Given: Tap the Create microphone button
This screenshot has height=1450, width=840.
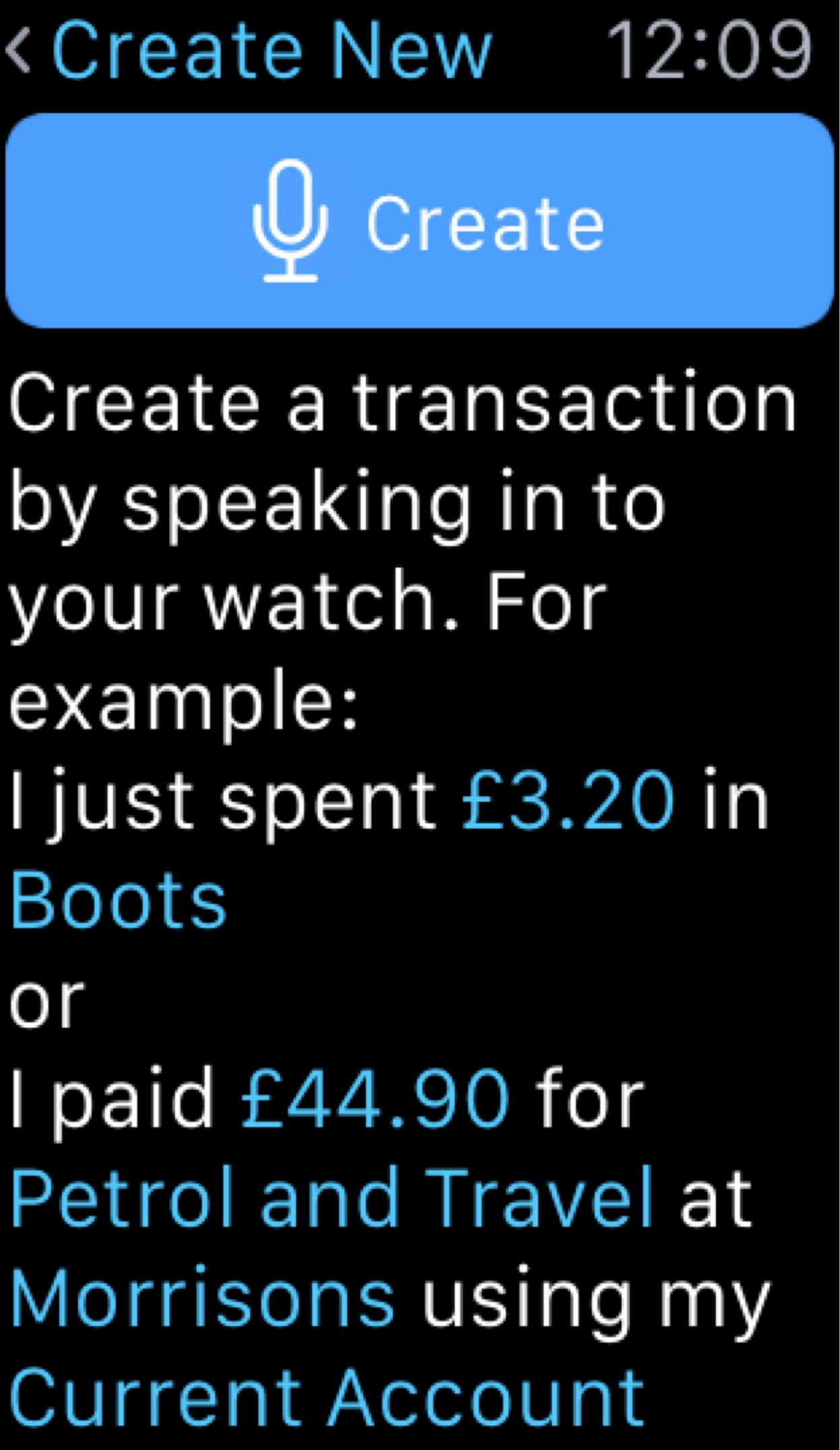Looking at the screenshot, I should coord(420,221).
